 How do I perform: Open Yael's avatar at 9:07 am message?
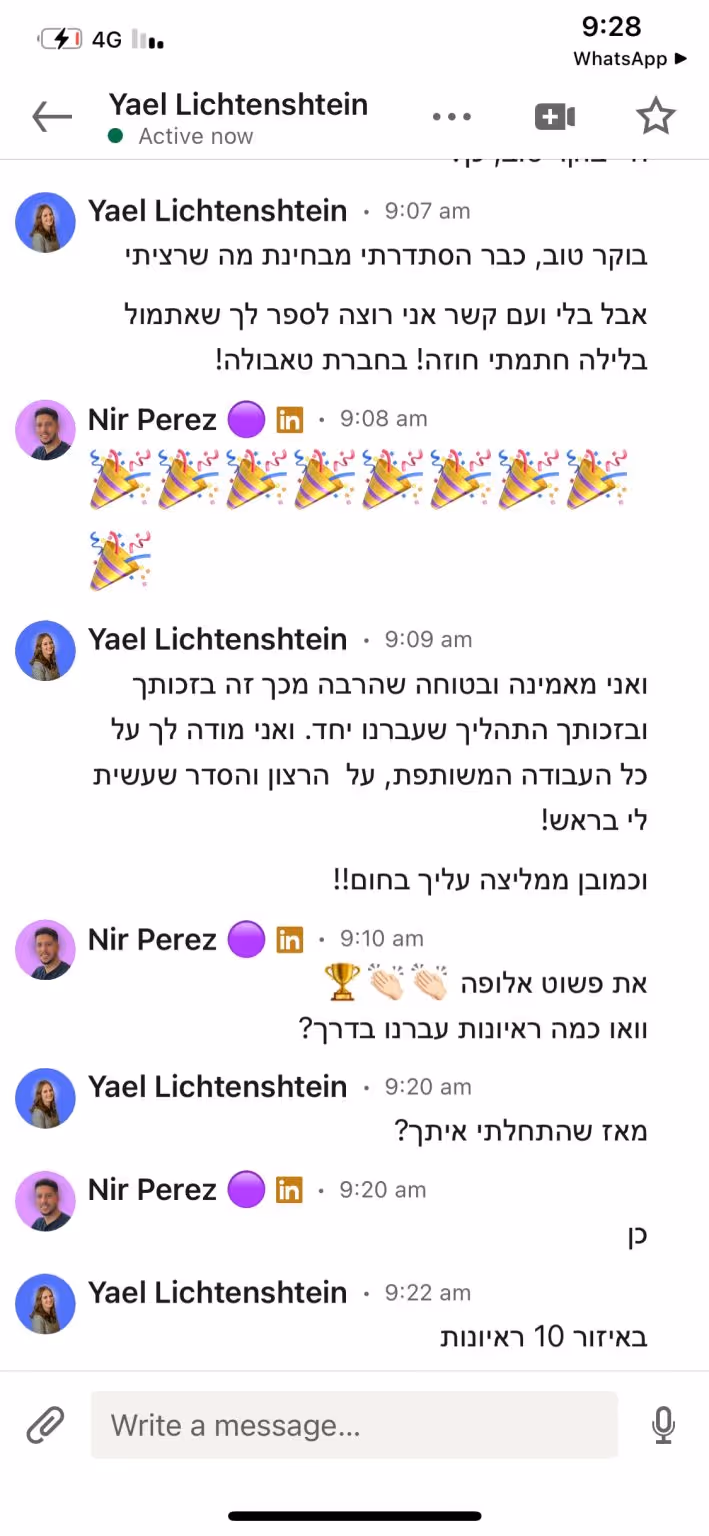click(x=45, y=222)
